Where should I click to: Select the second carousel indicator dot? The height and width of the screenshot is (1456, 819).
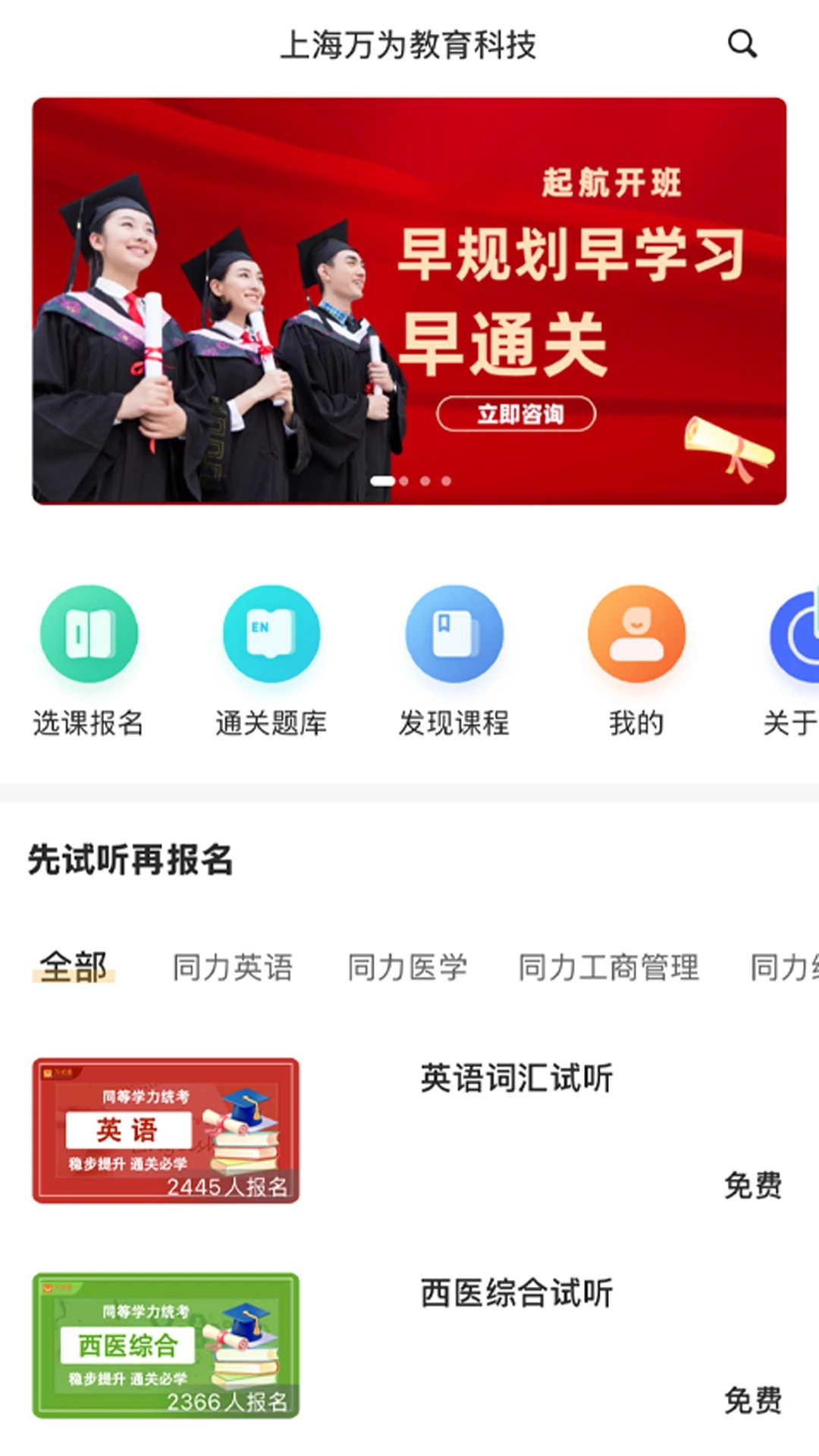click(x=403, y=479)
